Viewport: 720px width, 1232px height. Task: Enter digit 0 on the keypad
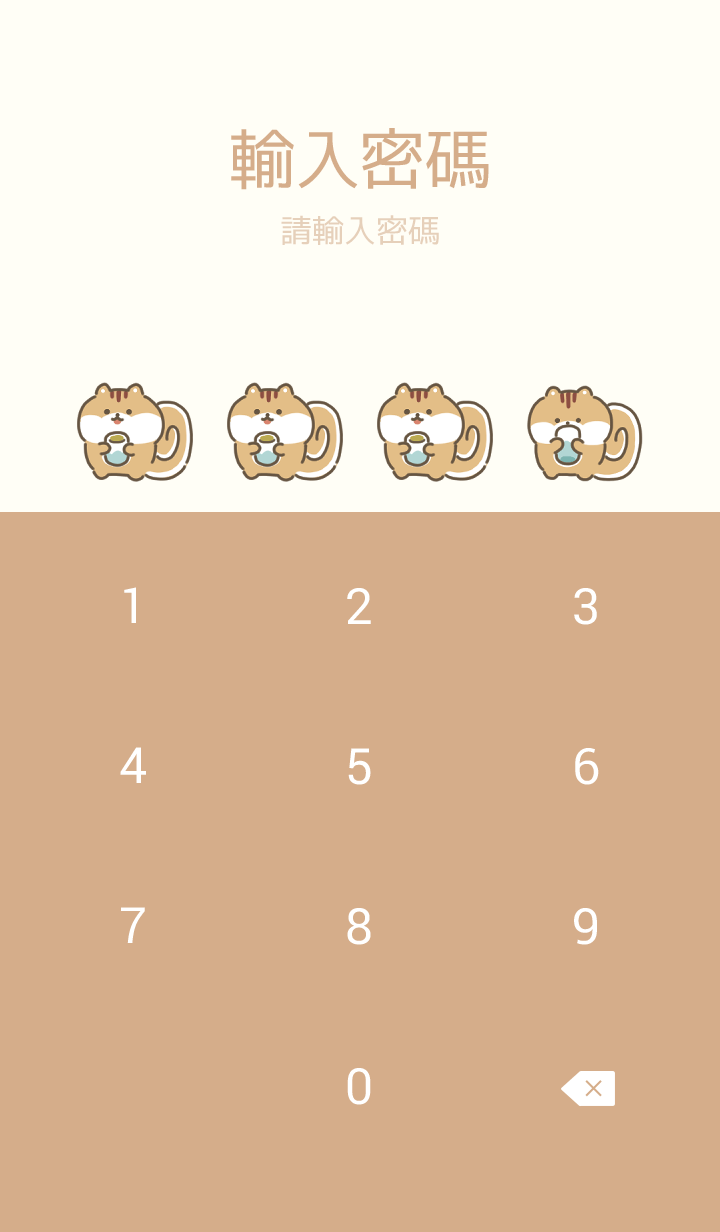(x=359, y=1087)
